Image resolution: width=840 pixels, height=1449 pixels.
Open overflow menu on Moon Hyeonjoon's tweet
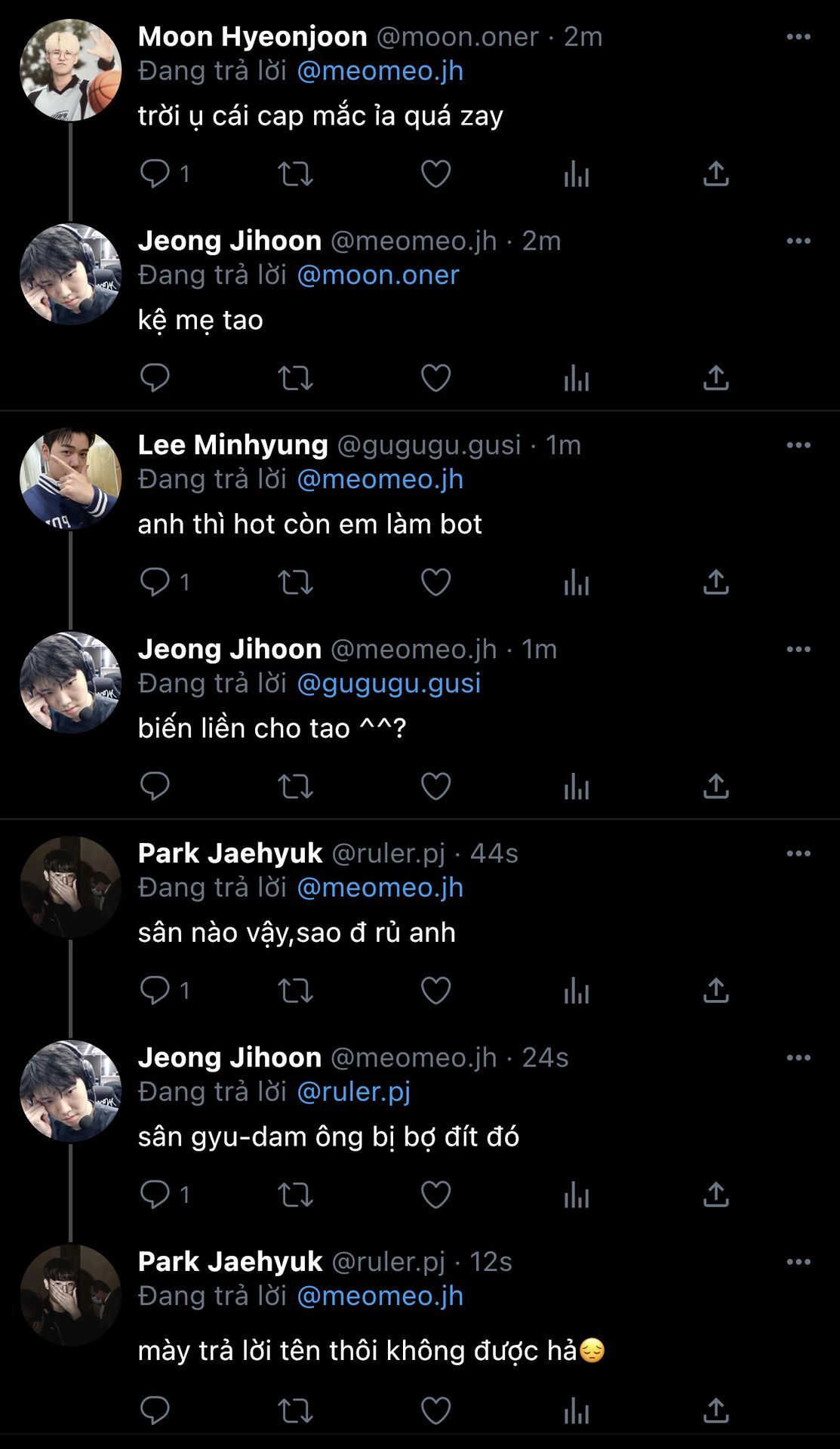[x=798, y=37]
